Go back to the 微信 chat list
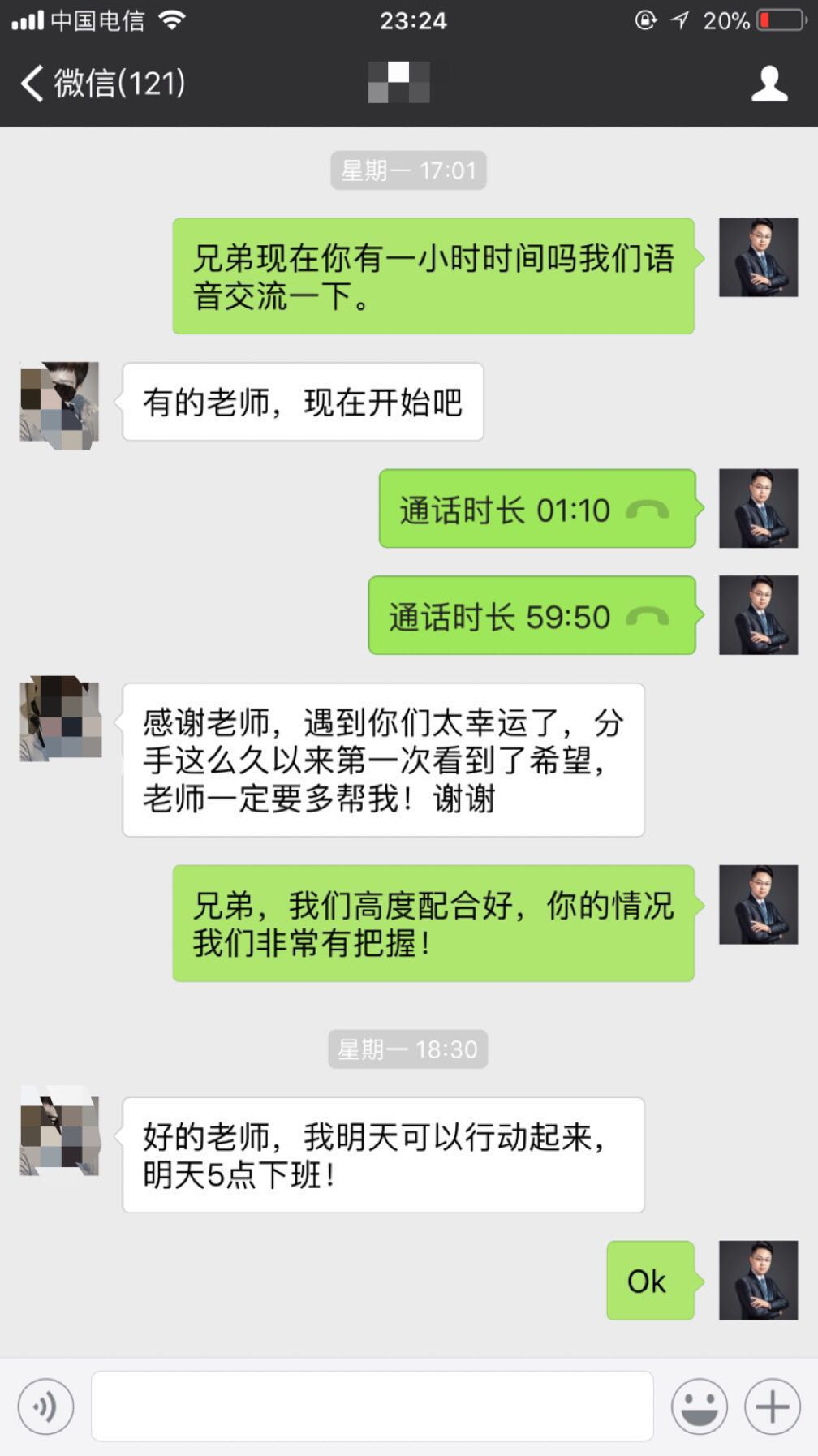Screen dimensions: 818x1456 101,83
